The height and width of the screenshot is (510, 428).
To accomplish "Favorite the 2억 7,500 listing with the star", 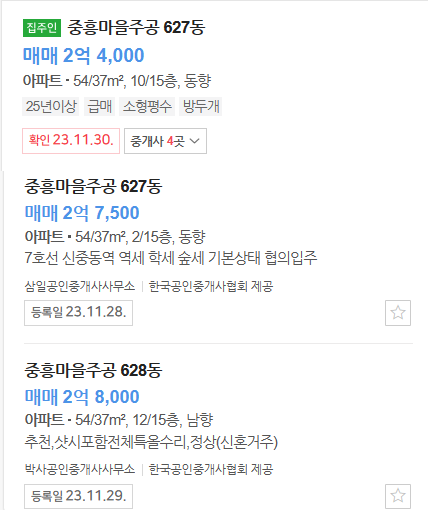I will click(x=398, y=313).
